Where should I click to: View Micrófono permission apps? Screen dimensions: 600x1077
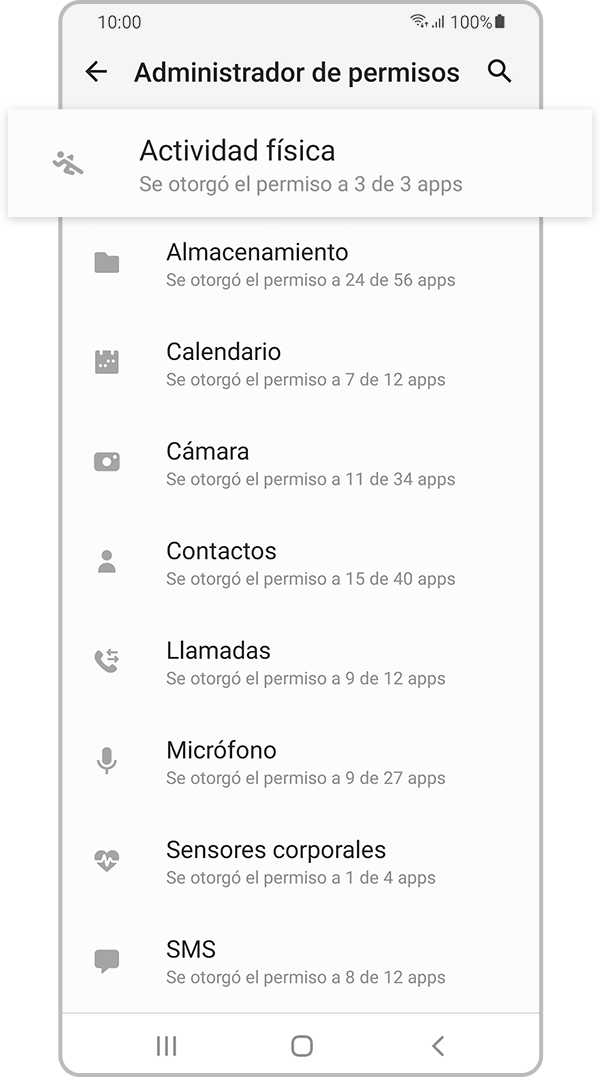300,762
